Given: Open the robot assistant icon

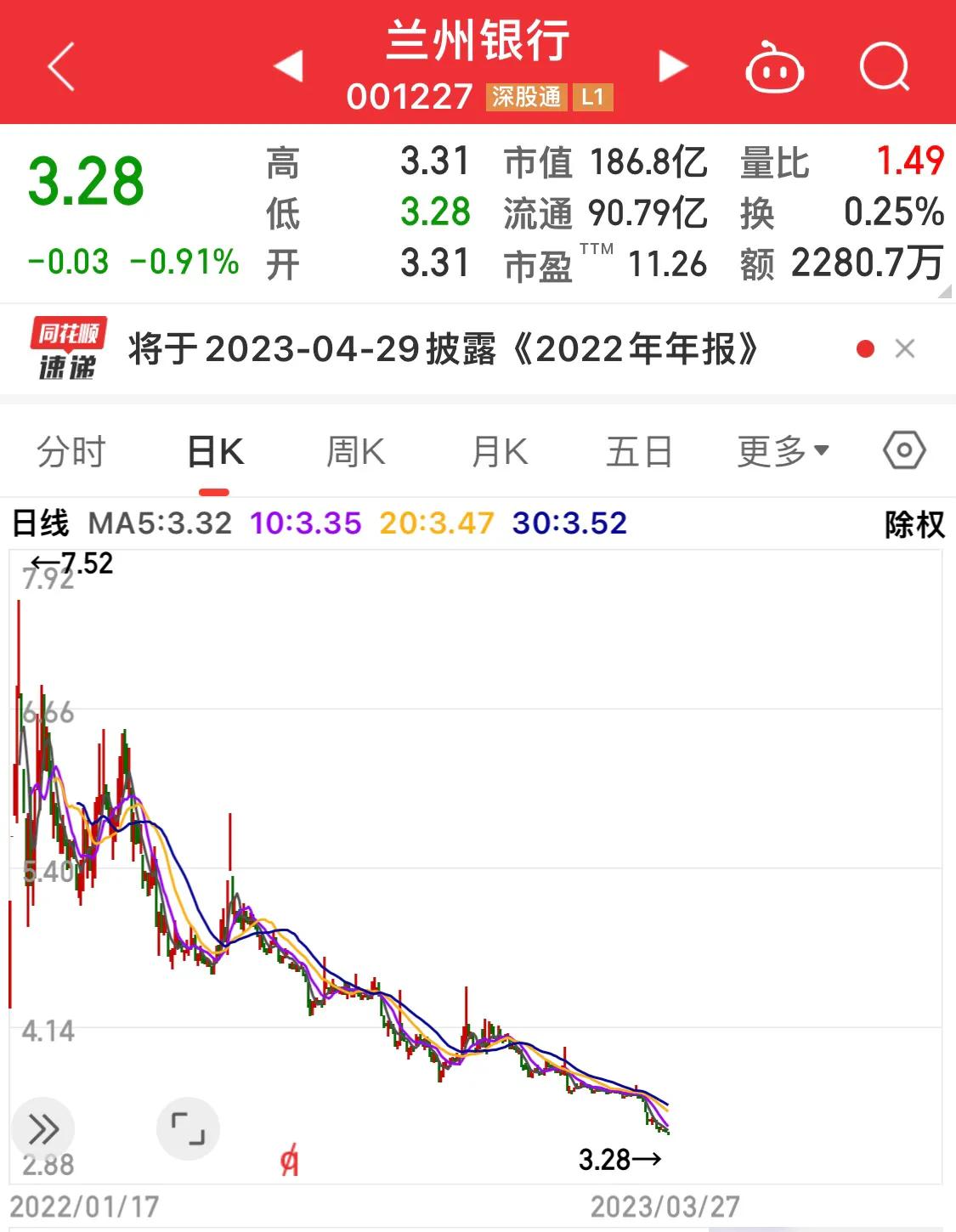Looking at the screenshot, I should point(774,68).
